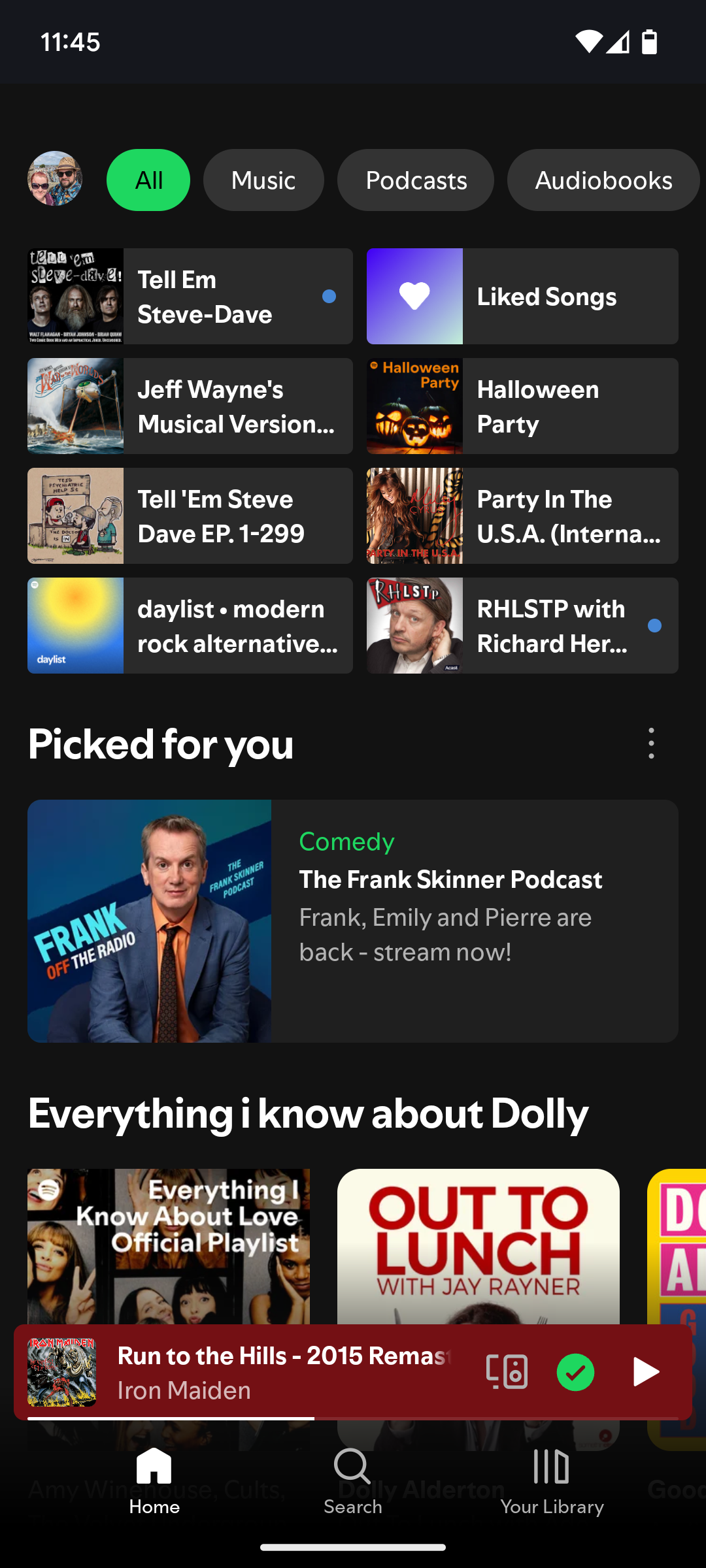Screen dimensions: 706x1568
Task: Open The Frank Skinner Podcast card
Action: (x=353, y=921)
